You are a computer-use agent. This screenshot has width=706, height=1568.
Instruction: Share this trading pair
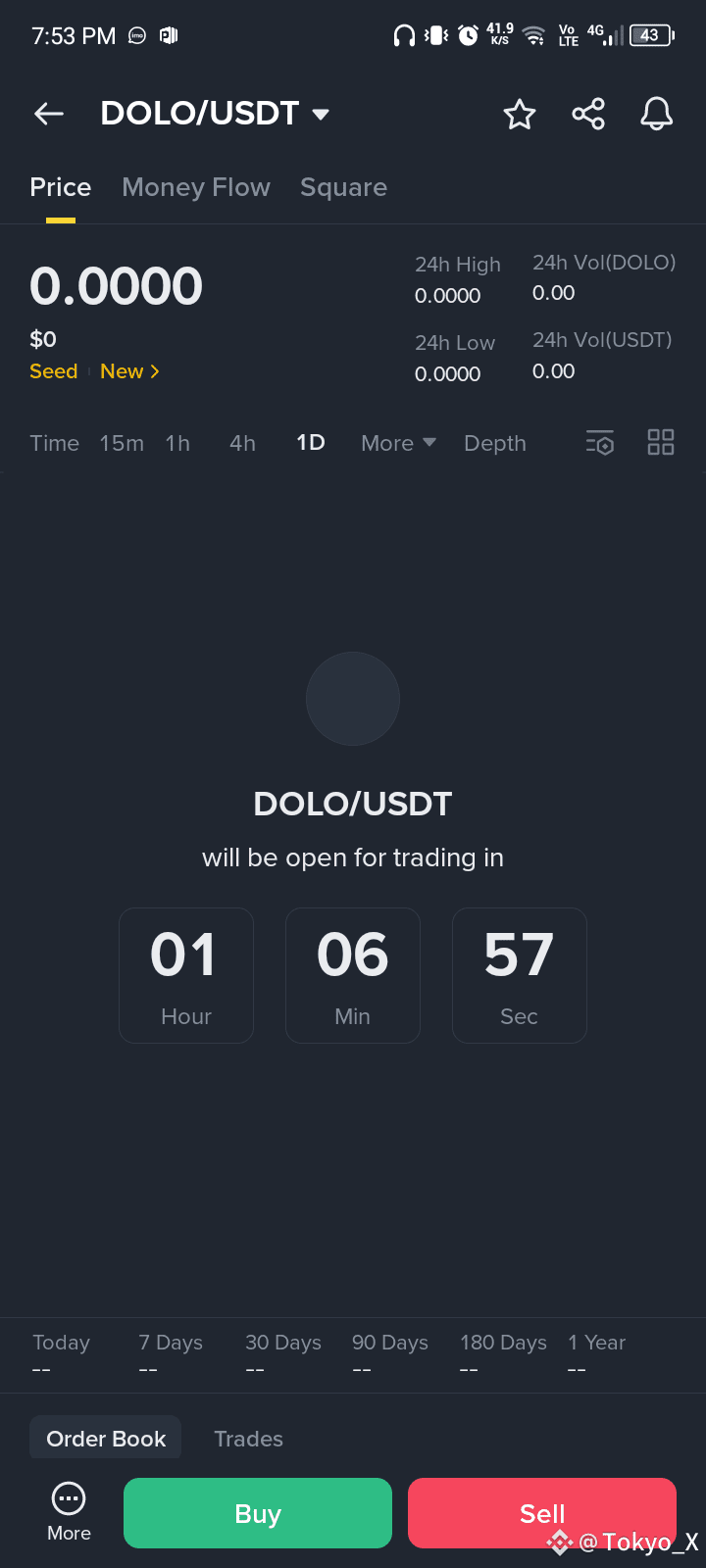[588, 114]
